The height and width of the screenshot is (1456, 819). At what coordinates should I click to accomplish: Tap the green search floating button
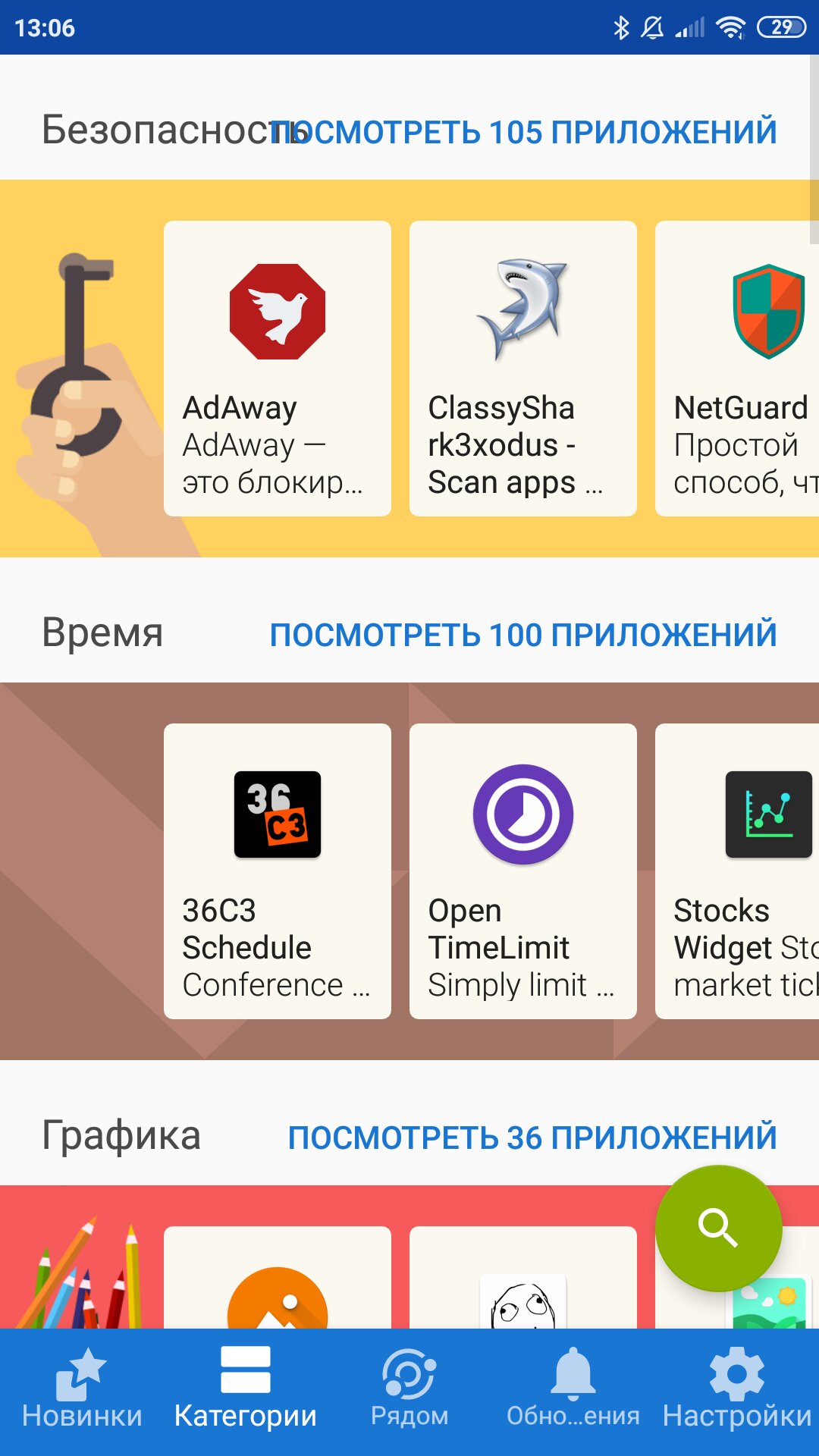coord(718,1228)
